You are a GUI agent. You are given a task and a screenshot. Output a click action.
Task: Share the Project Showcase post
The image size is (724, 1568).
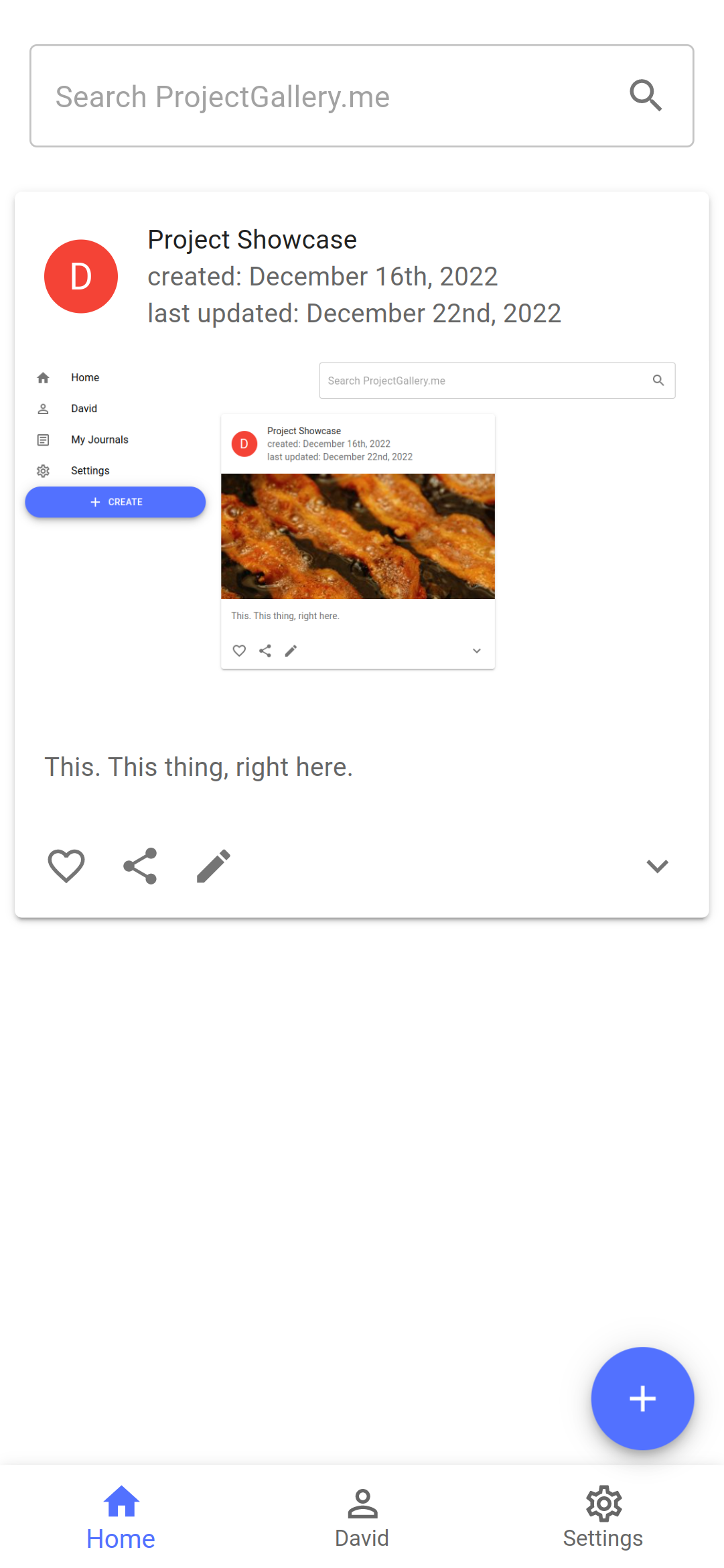[140, 866]
